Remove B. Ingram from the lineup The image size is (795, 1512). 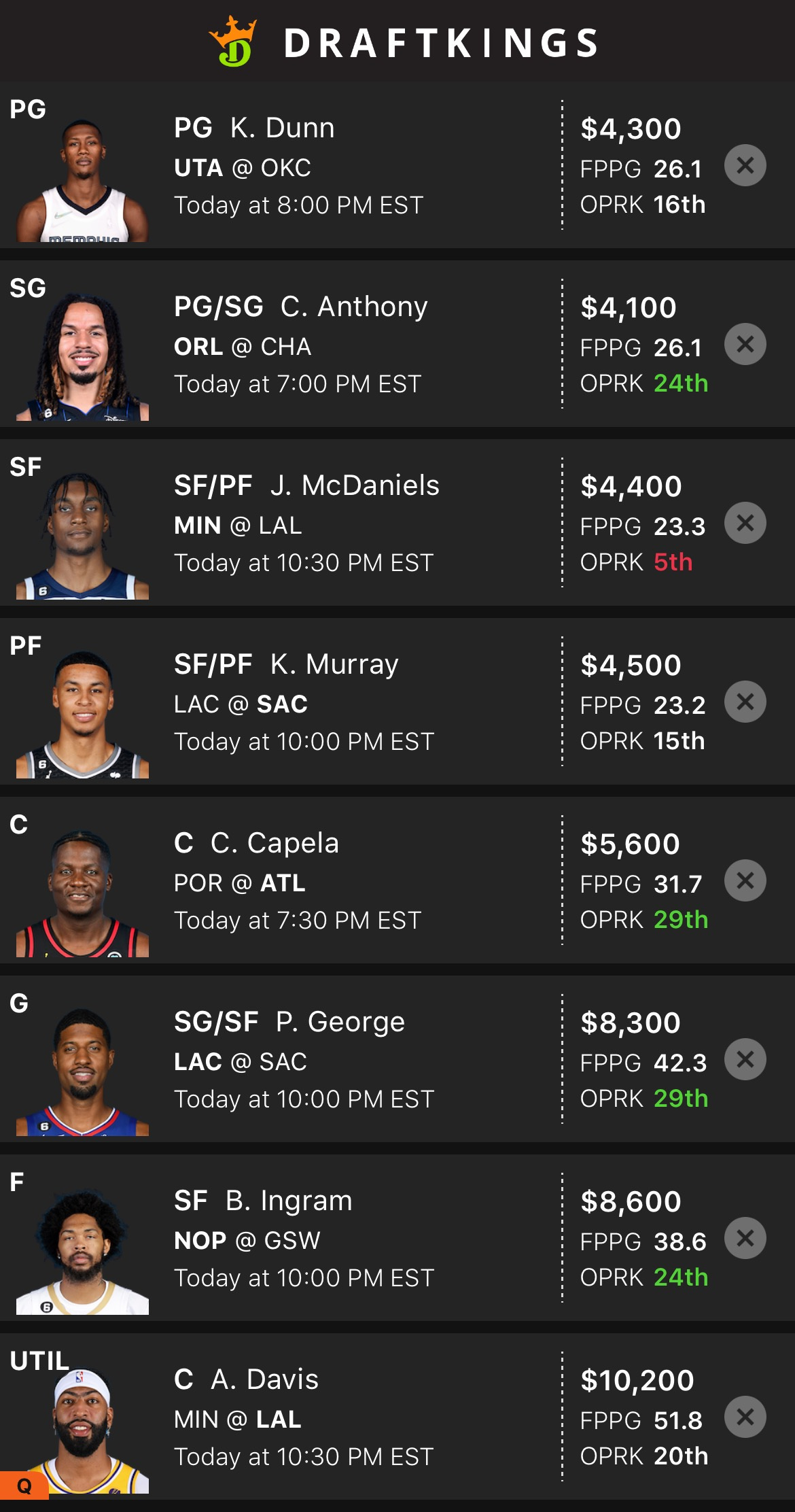[745, 1238]
